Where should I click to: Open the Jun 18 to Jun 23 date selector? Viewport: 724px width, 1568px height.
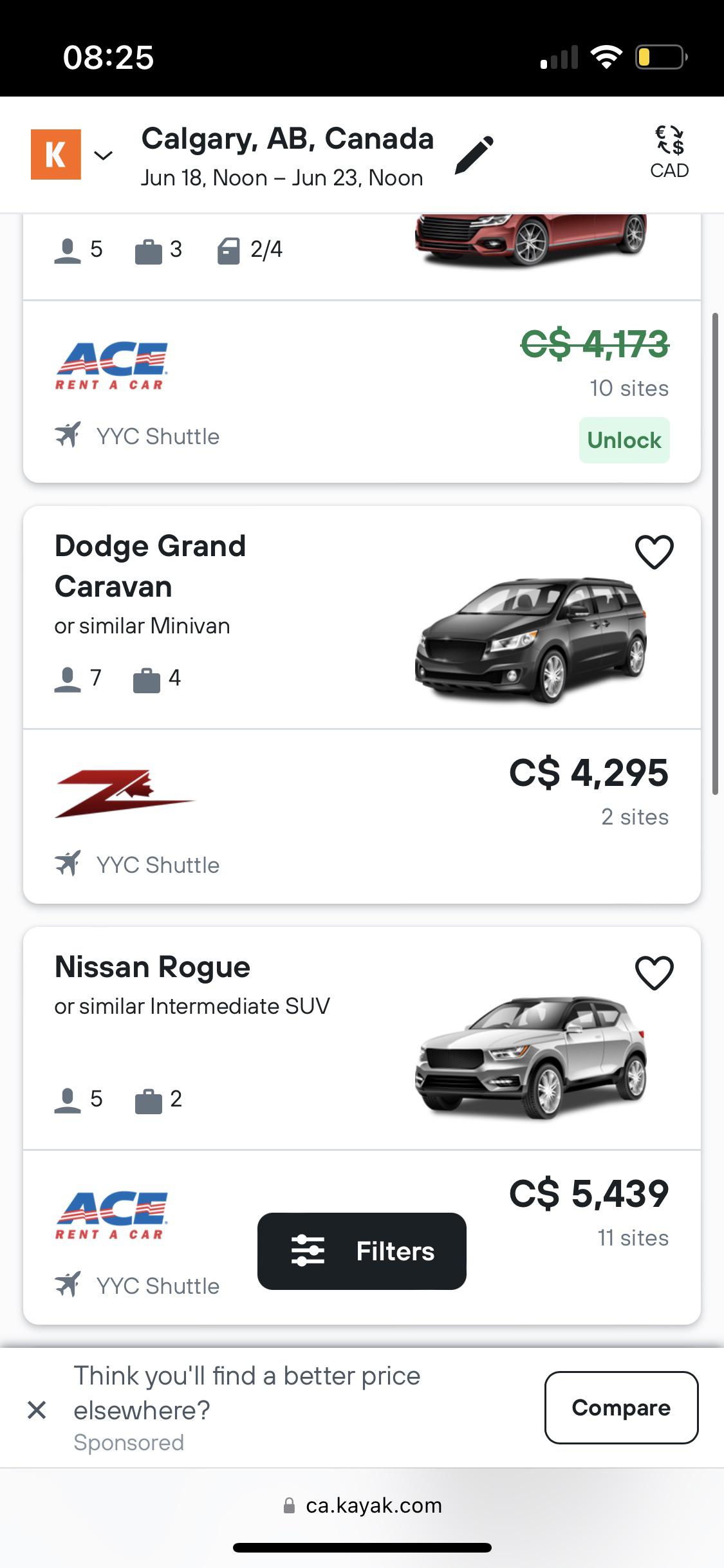point(281,177)
